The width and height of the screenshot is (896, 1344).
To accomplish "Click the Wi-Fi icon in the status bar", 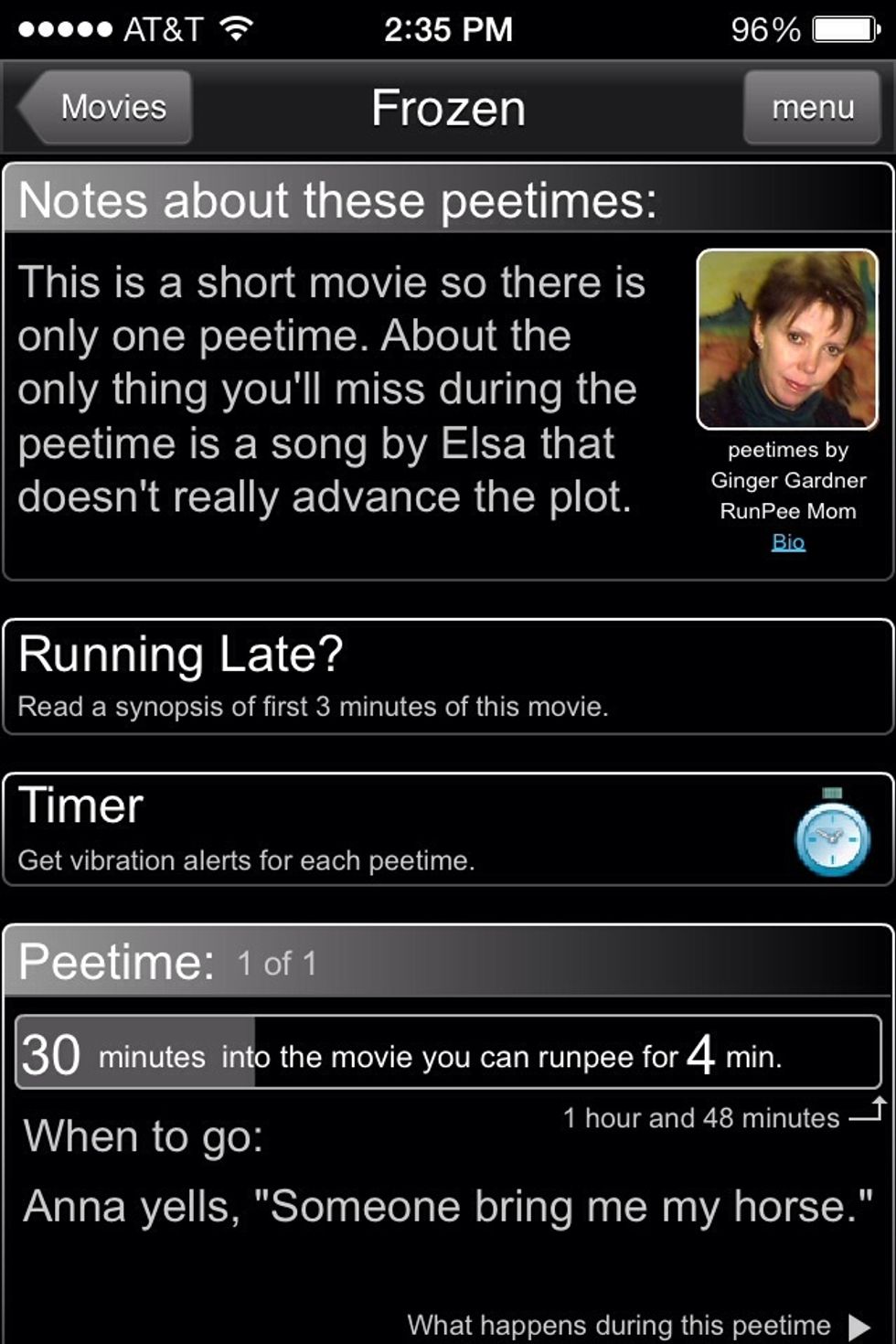I will pos(236,28).
